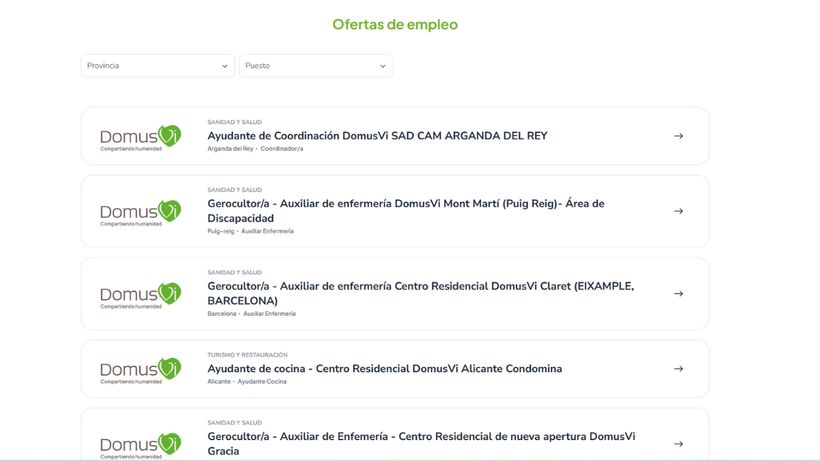This screenshot has width=820, height=461.
Task: Open the DomusVi Gracia nueva apertura offer
Action: [x=420, y=443]
